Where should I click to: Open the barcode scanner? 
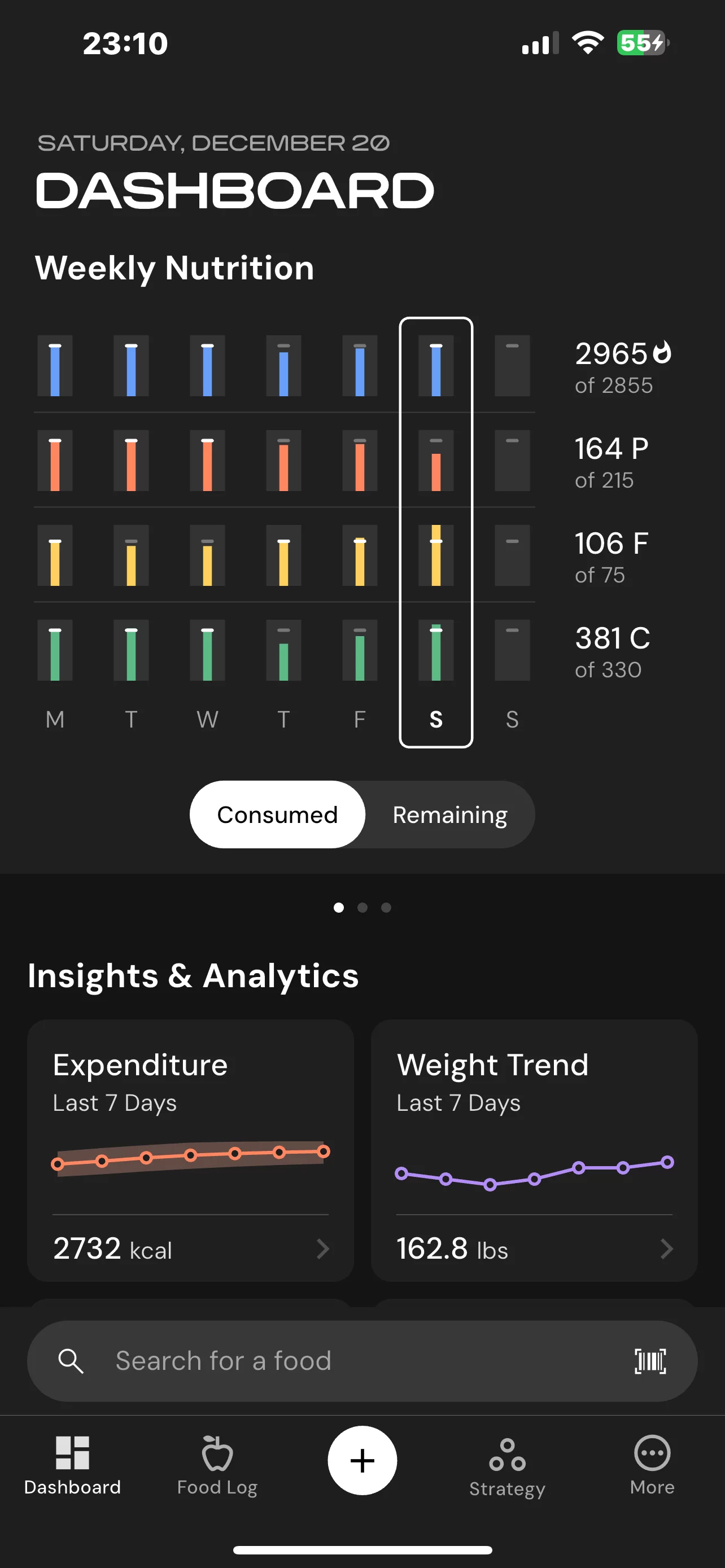click(650, 1360)
